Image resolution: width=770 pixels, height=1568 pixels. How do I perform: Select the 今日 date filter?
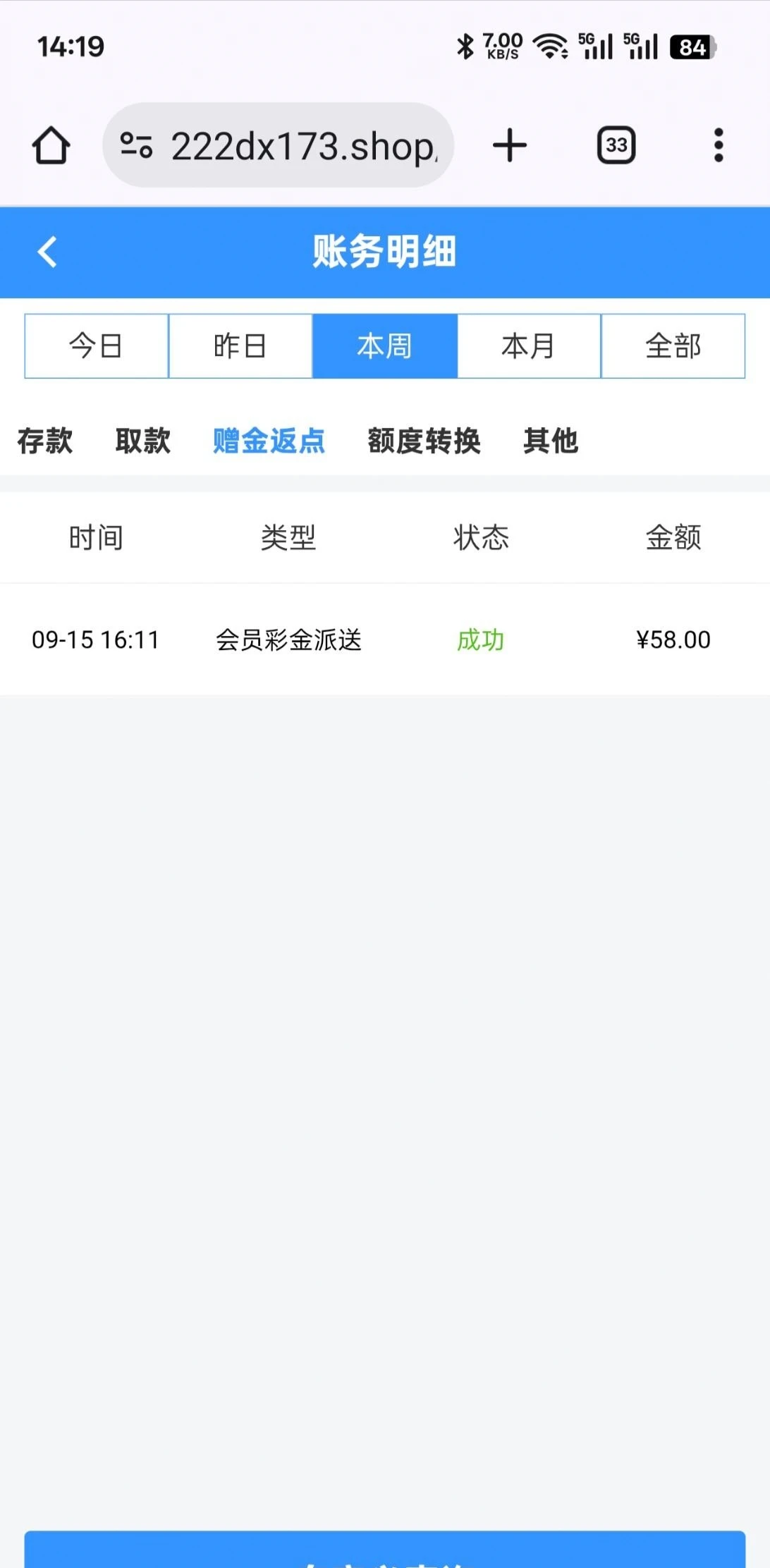(x=96, y=346)
